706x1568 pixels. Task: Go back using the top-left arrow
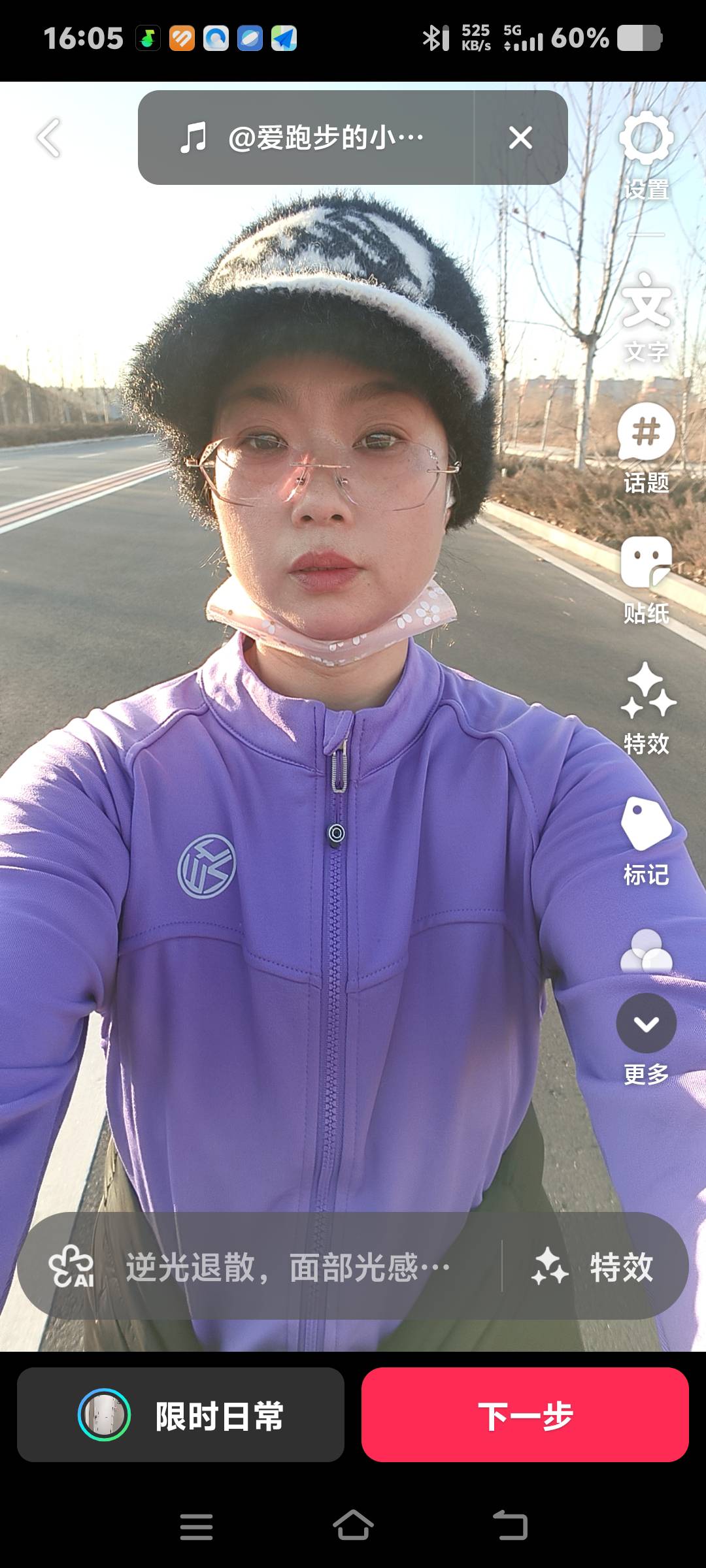point(49,138)
